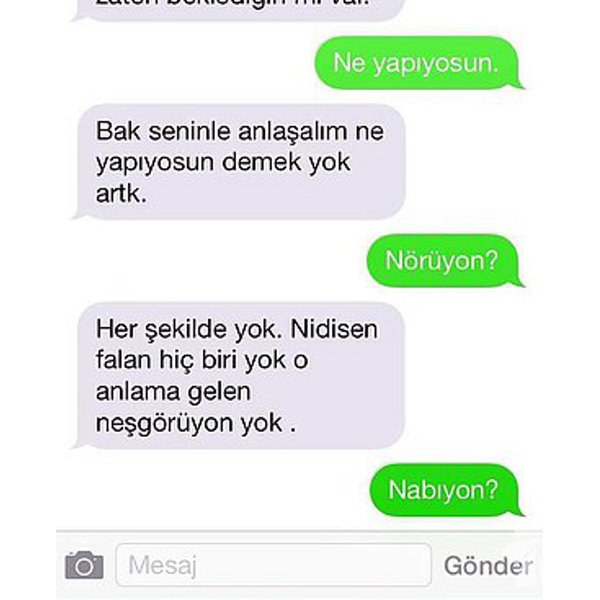The image size is (600, 600).
Task: Open the camera attachment icon
Action: point(84,565)
